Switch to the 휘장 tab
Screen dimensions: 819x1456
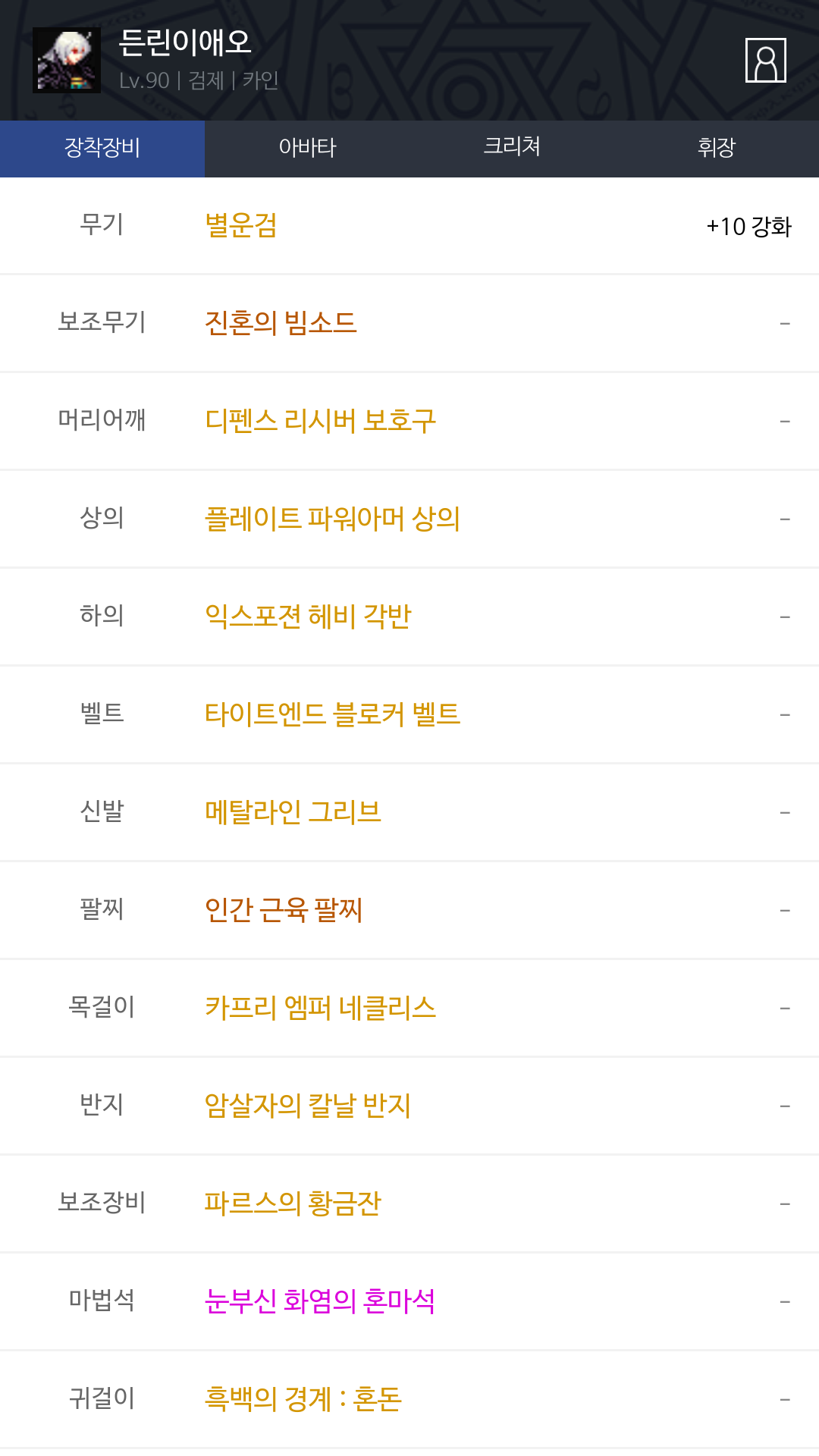tap(717, 148)
